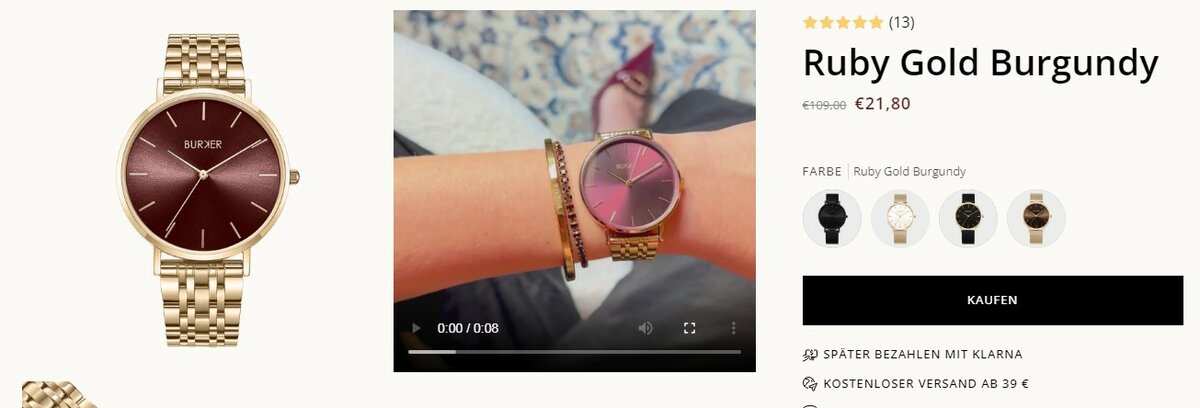Screen dimensions: 1200x408
Task: Pick the rose gold brown dial variant
Action: click(1035, 218)
